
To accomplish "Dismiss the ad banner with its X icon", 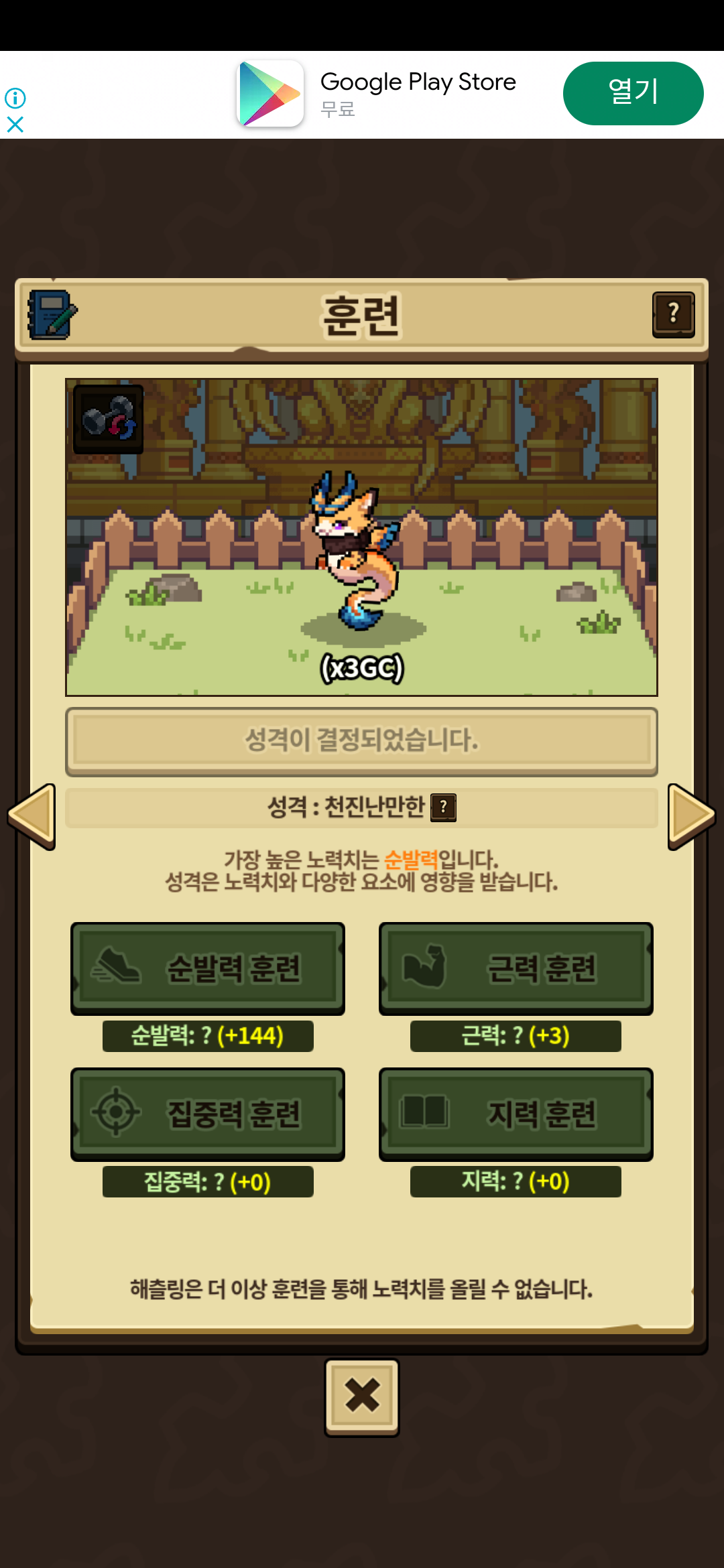I will [15, 125].
